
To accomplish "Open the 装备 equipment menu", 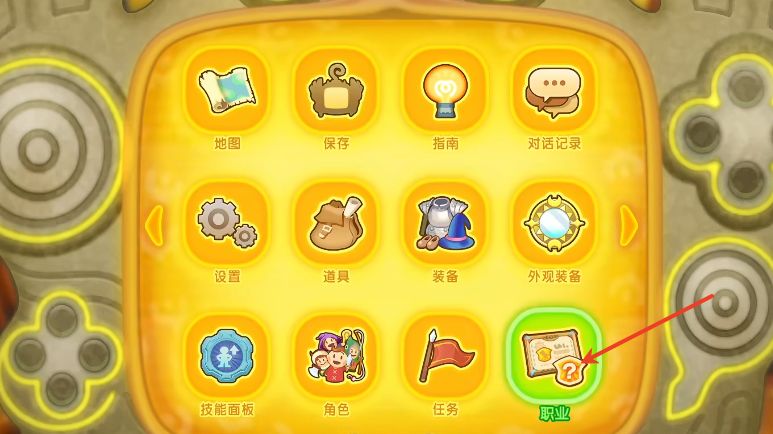I will tap(445, 223).
